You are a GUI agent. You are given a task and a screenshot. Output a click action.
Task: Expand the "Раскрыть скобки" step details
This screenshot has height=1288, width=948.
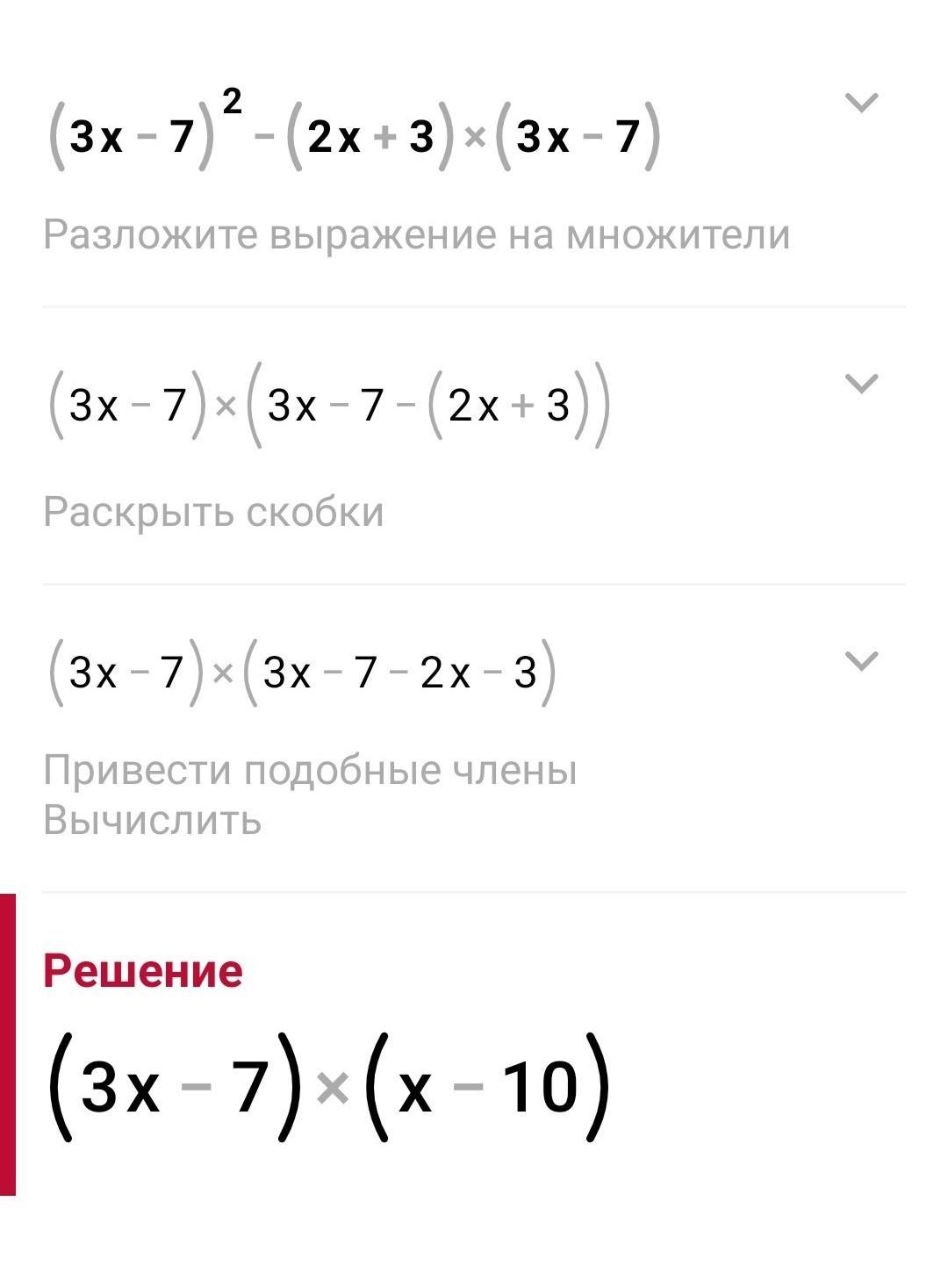tap(861, 384)
